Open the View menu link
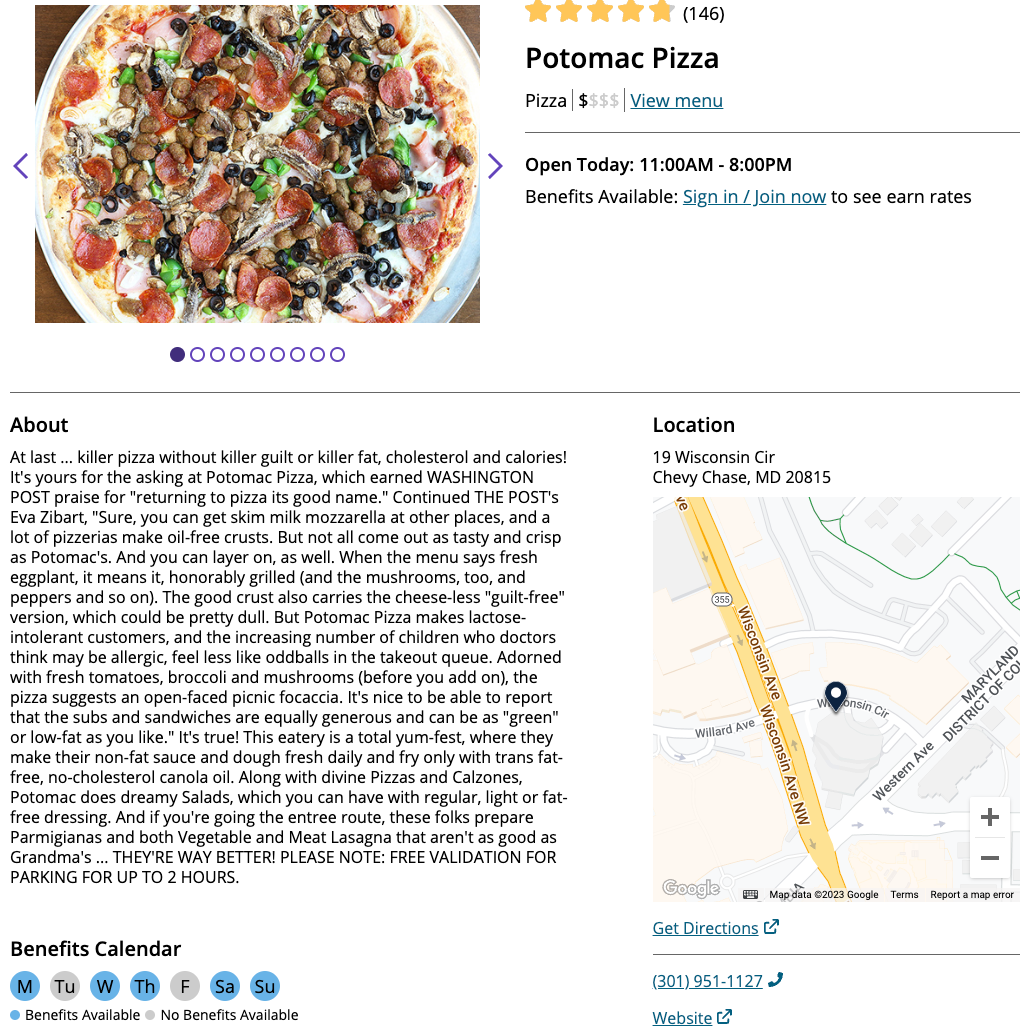The image size is (1036, 1030). pyautogui.click(x=676, y=100)
